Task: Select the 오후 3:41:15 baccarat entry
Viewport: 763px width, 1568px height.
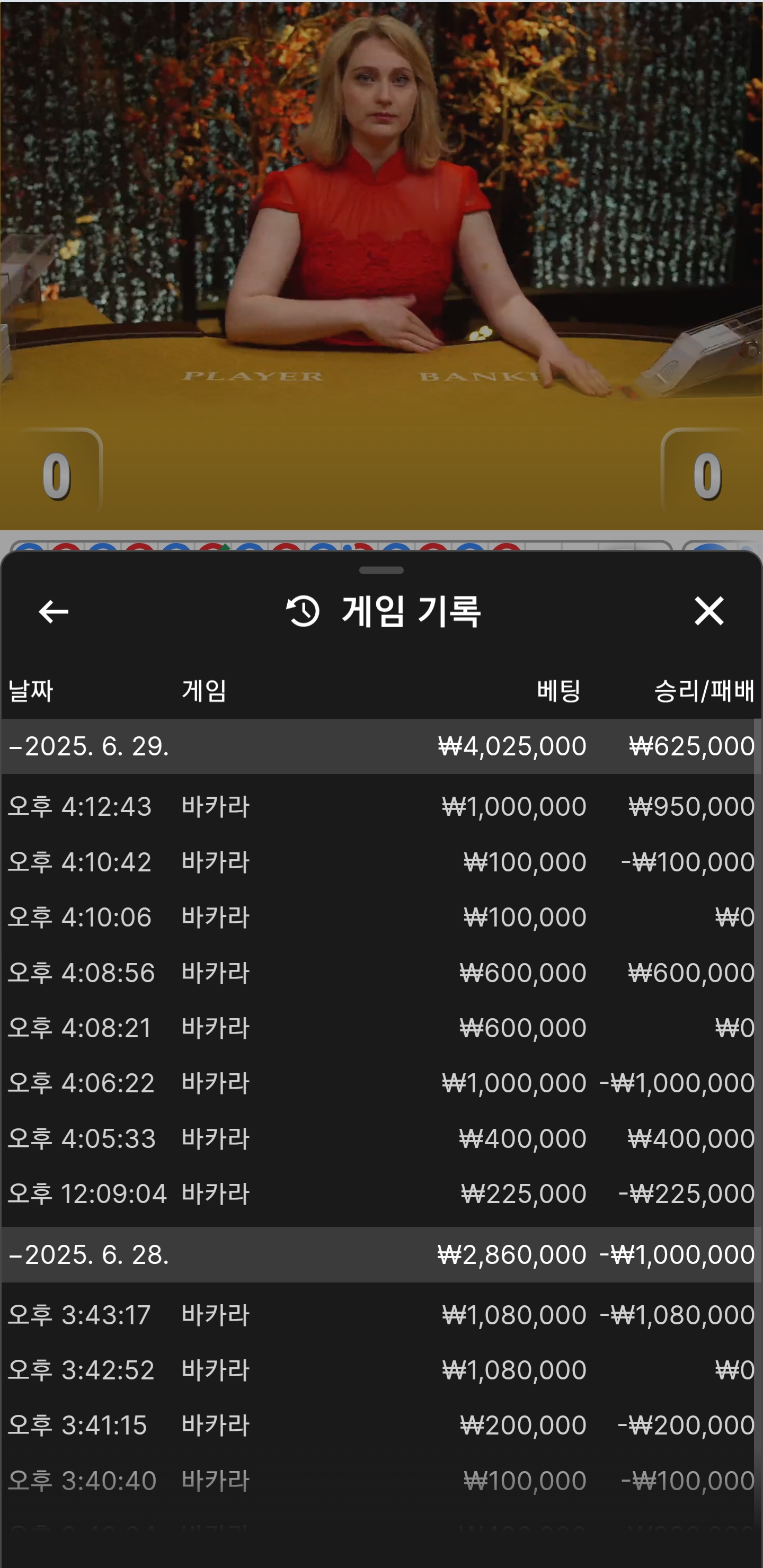Action: (x=378, y=1426)
